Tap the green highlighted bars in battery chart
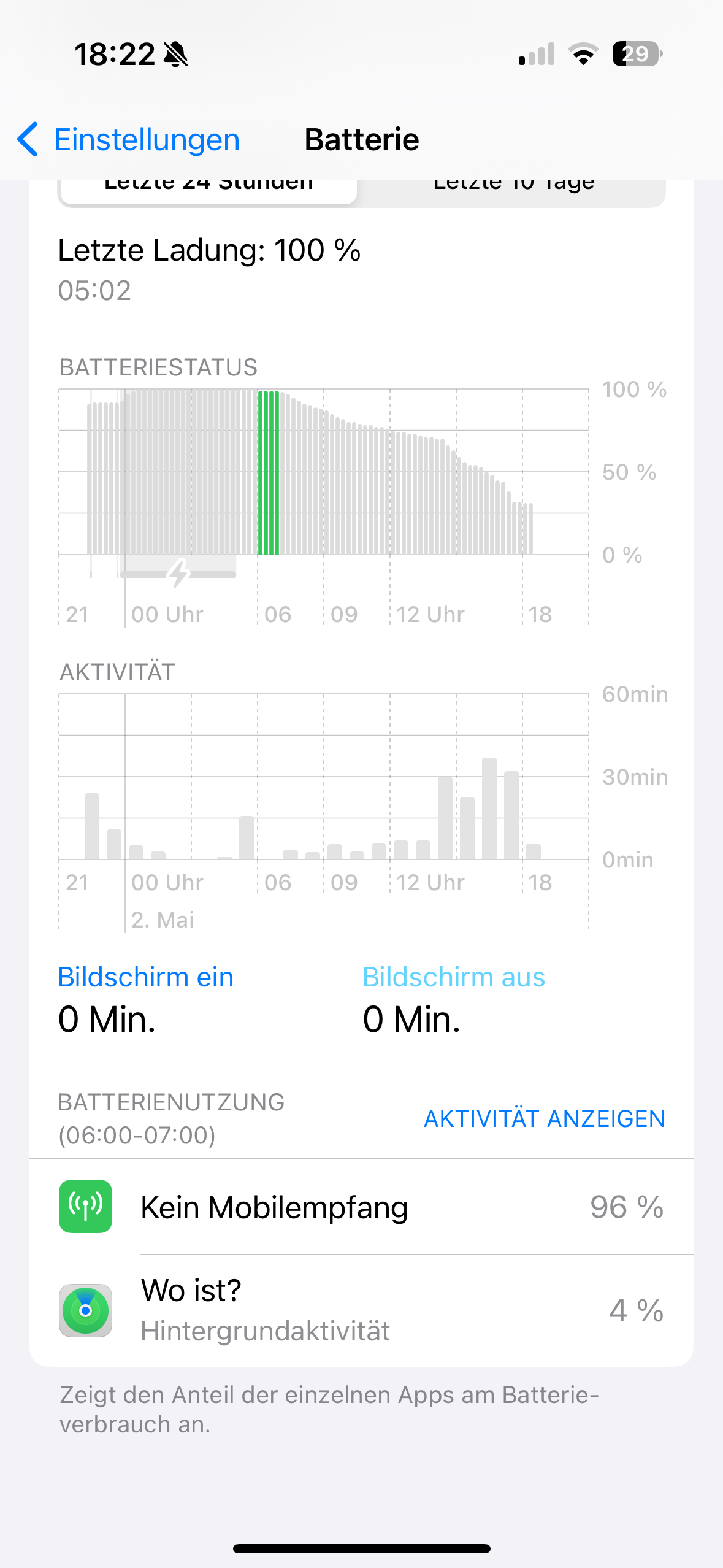 (269, 472)
